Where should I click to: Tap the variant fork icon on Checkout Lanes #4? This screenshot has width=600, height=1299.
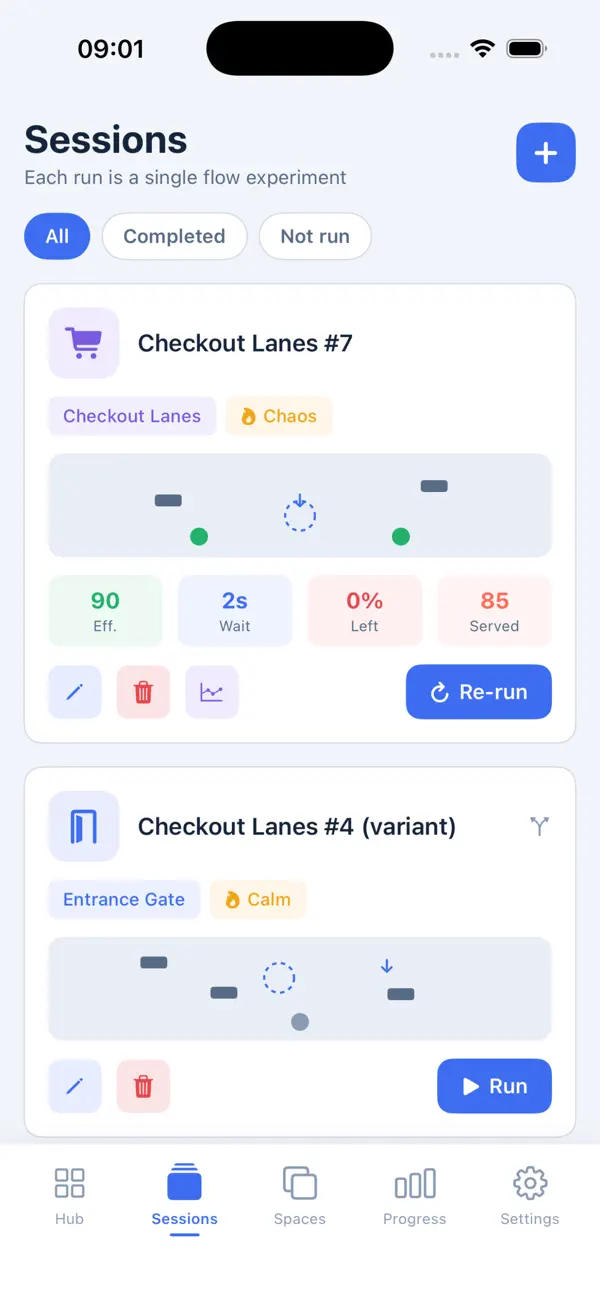540,826
